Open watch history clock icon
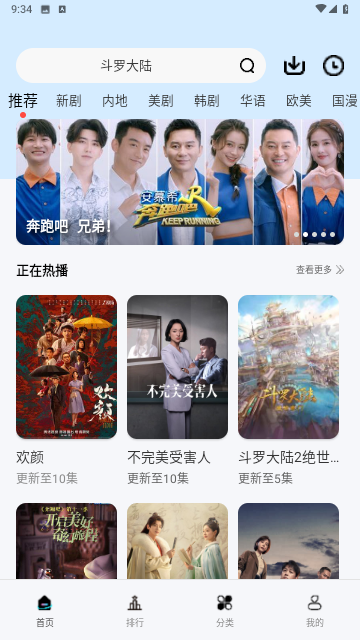 [333, 66]
